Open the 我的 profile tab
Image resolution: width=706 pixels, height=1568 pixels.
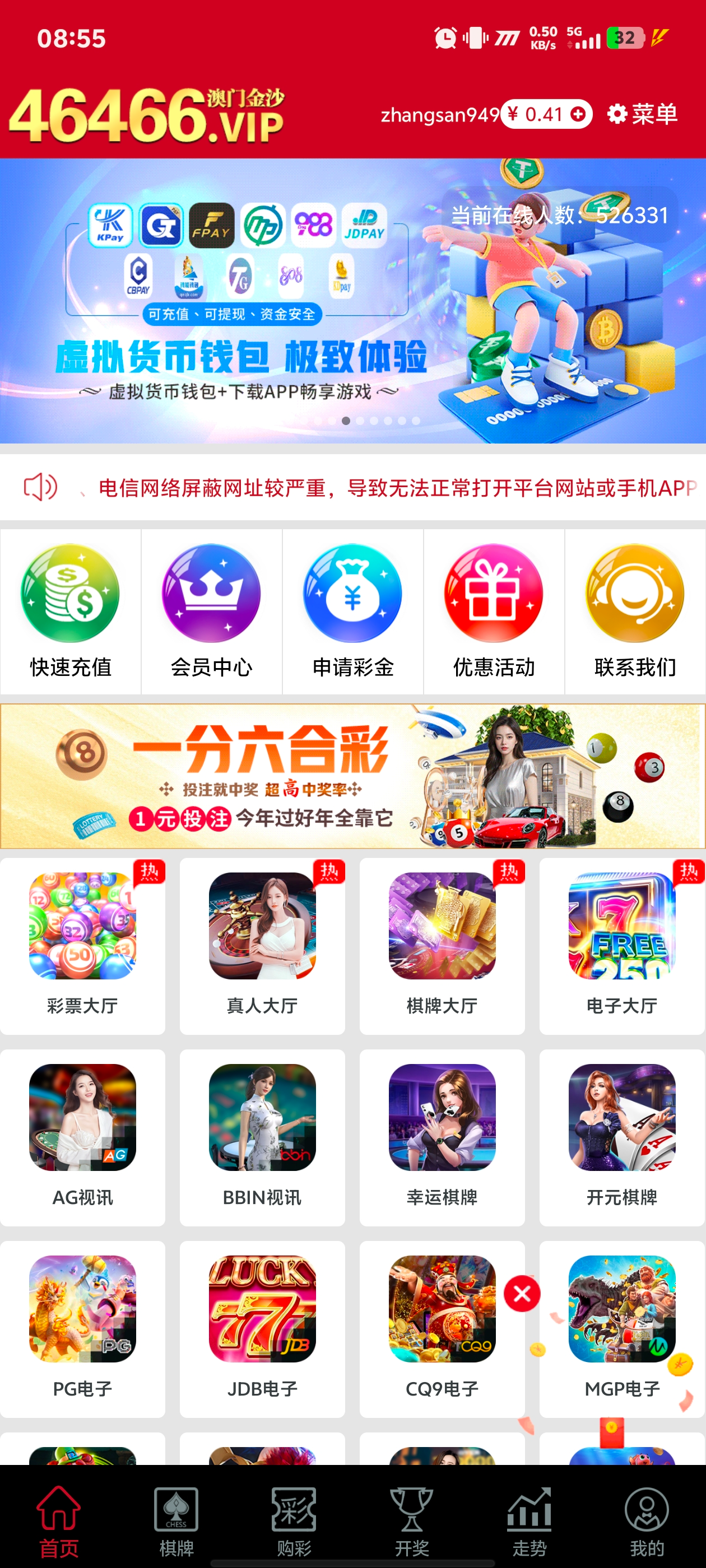(647, 1520)
